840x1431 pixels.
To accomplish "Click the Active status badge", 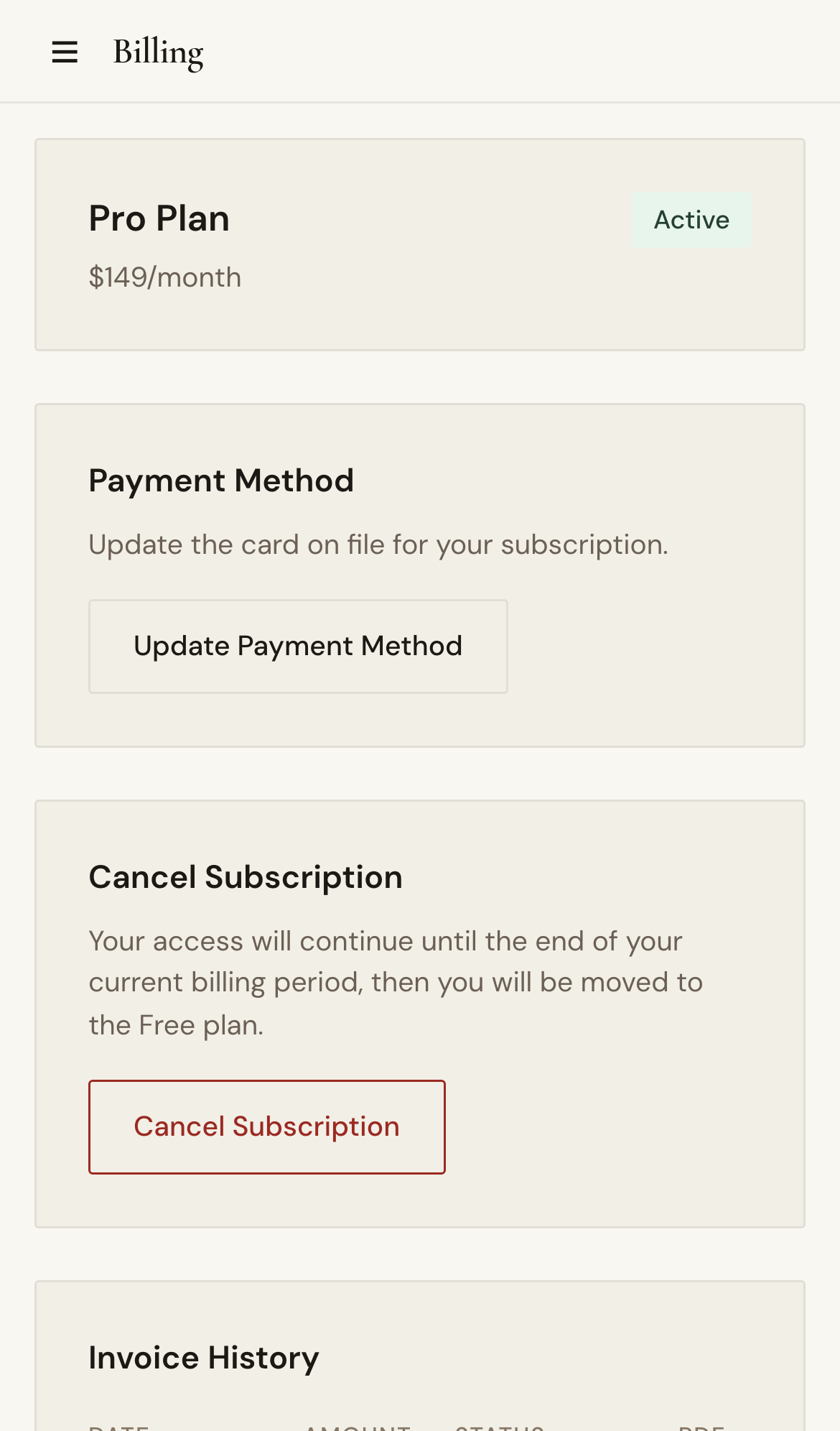I will click(x=691, y=219).
